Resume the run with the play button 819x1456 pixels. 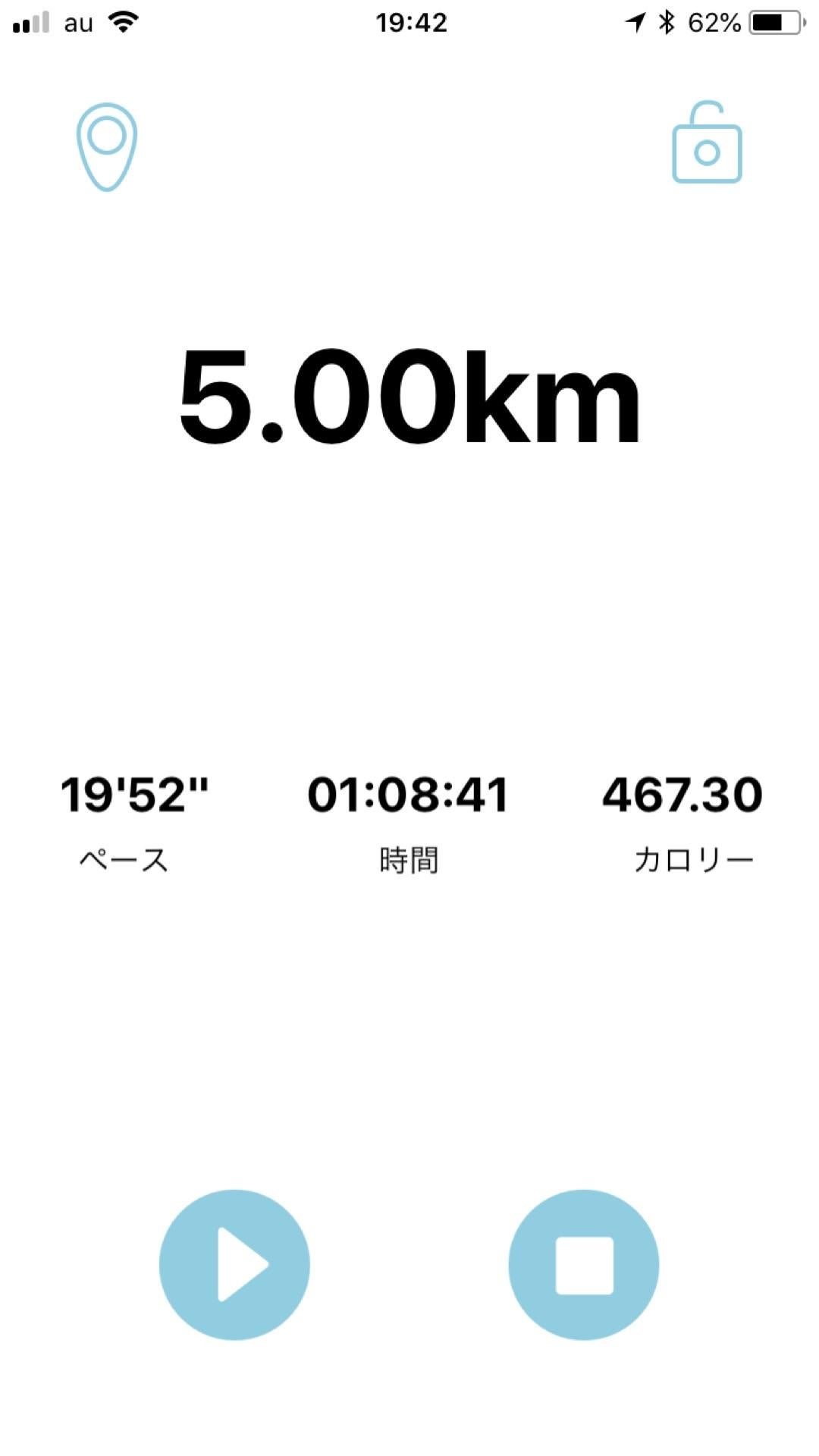234,1265
